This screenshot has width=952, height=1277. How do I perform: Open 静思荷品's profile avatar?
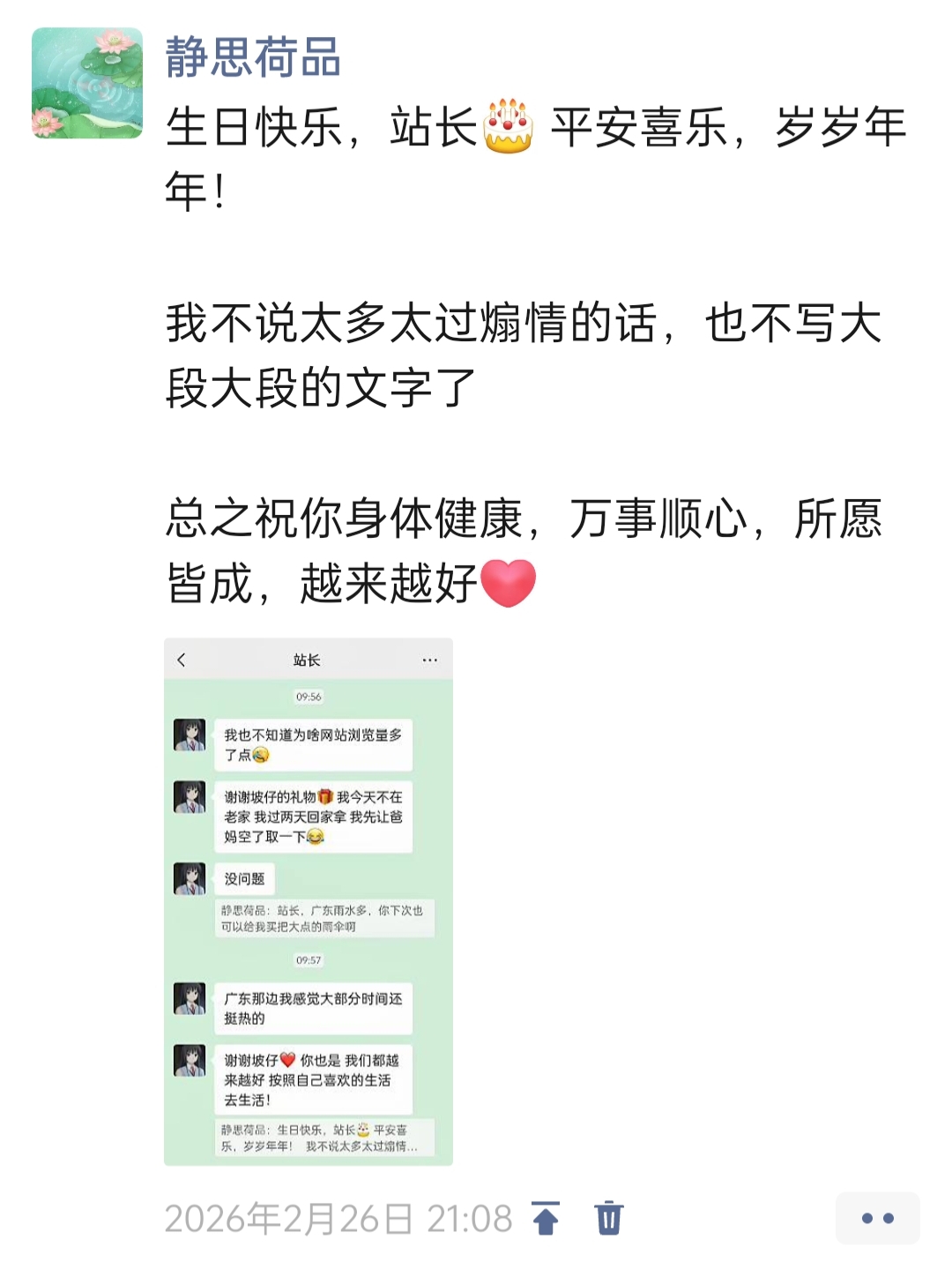click(87, 83)
